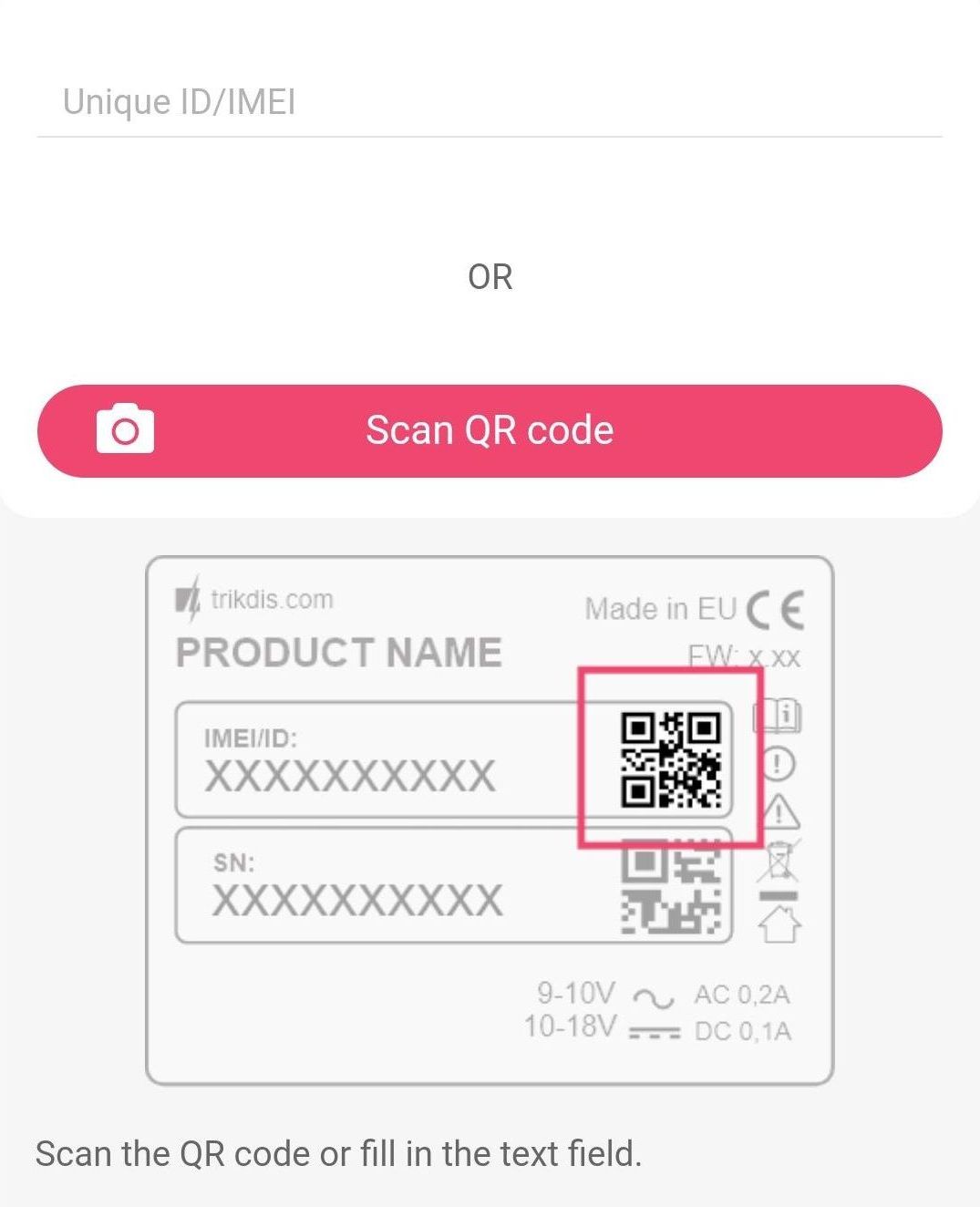
Task: Click the FW: x.xx firmware text
Action: 744,655
